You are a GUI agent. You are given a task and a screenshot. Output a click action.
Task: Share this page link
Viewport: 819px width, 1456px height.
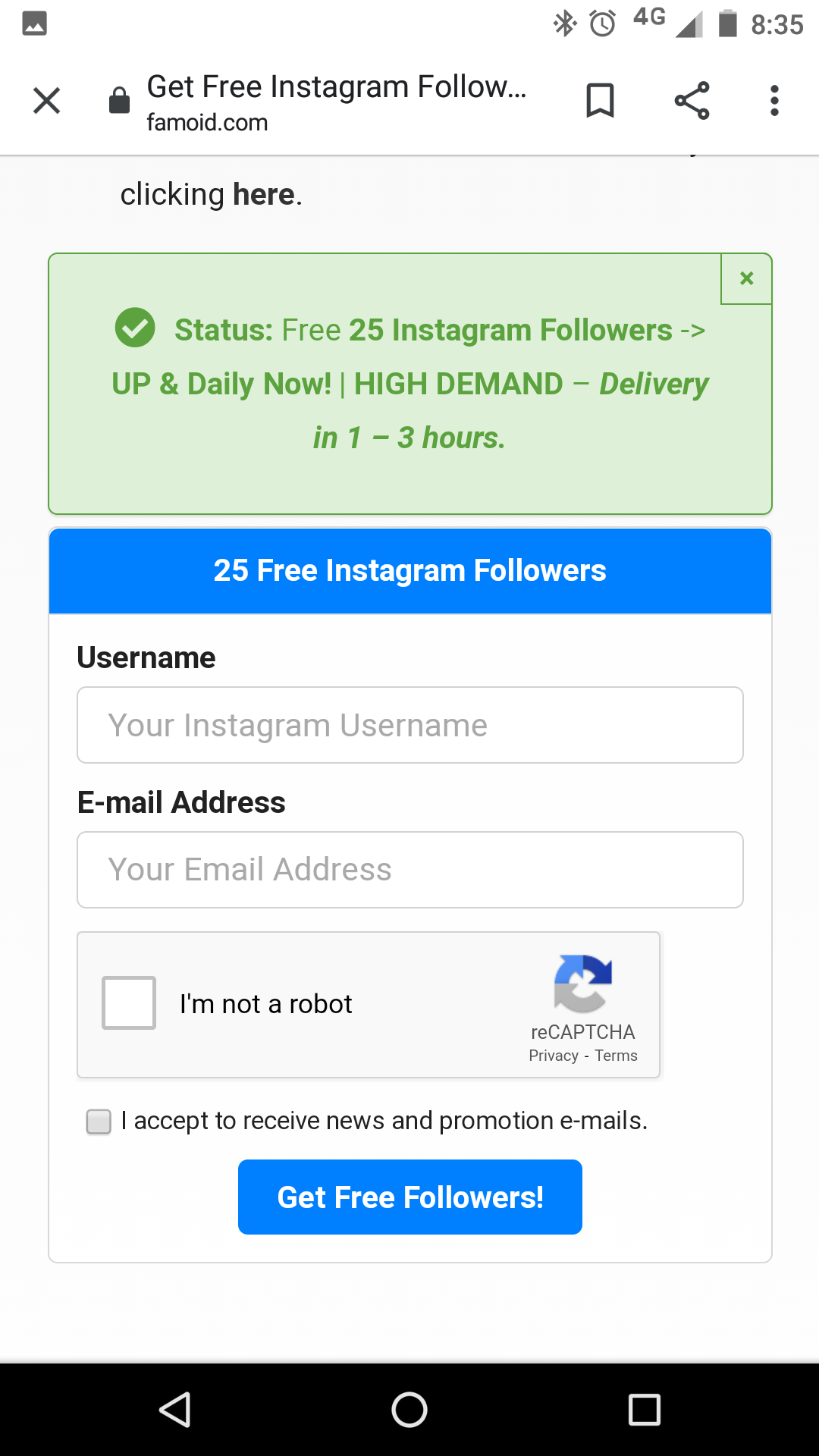click(692, 100)
